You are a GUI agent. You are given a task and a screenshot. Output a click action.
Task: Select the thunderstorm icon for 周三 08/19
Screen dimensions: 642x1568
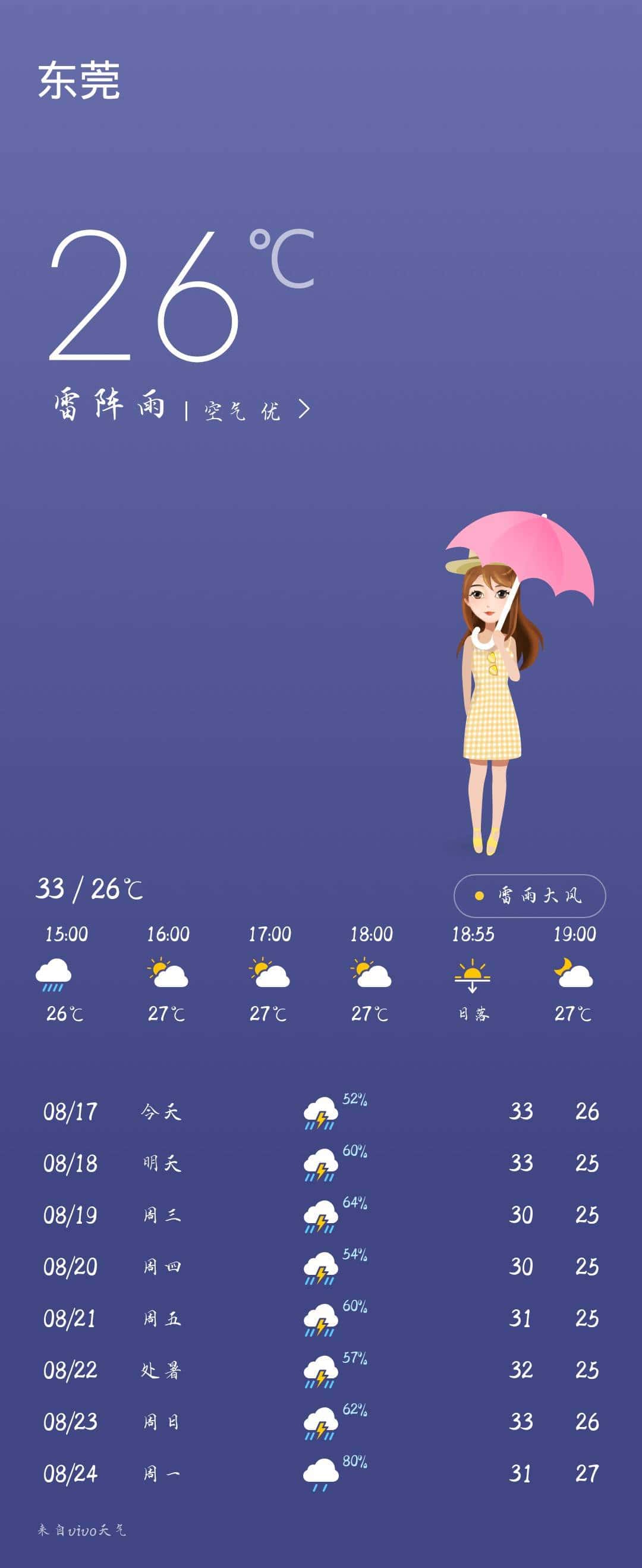click(x=320, y=1216)
